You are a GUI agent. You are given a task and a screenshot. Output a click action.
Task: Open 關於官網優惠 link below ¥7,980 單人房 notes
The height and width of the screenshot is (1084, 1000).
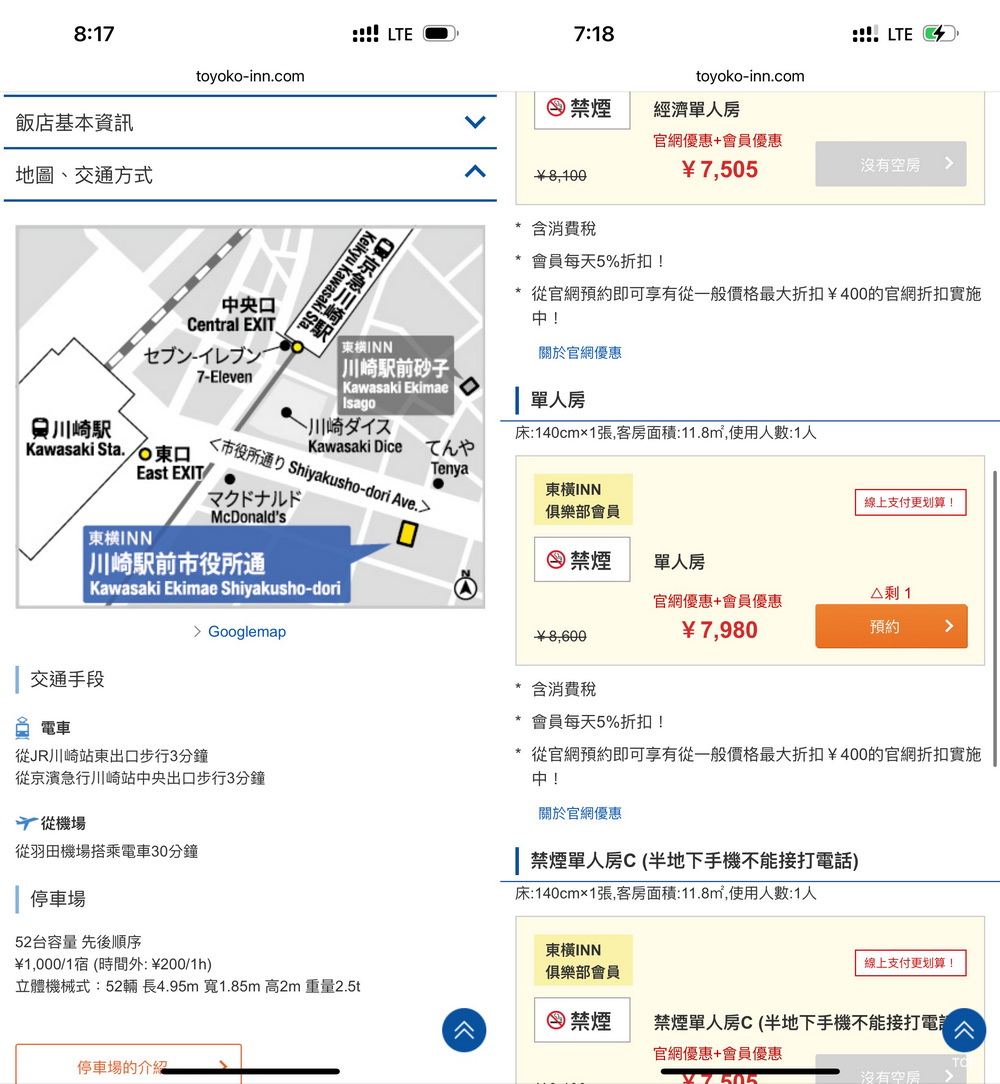click(580, 814)
